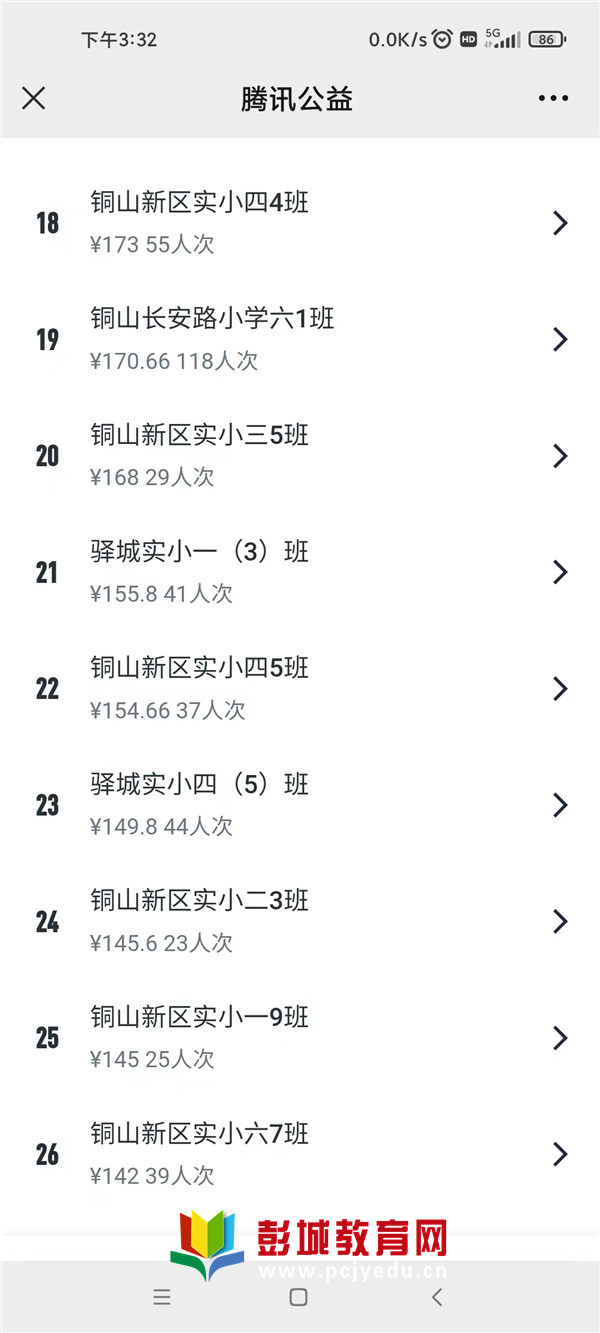Close the 腾讯公益 page
Viewport: 600px width, 1333px height.
(x=34, y=98)
